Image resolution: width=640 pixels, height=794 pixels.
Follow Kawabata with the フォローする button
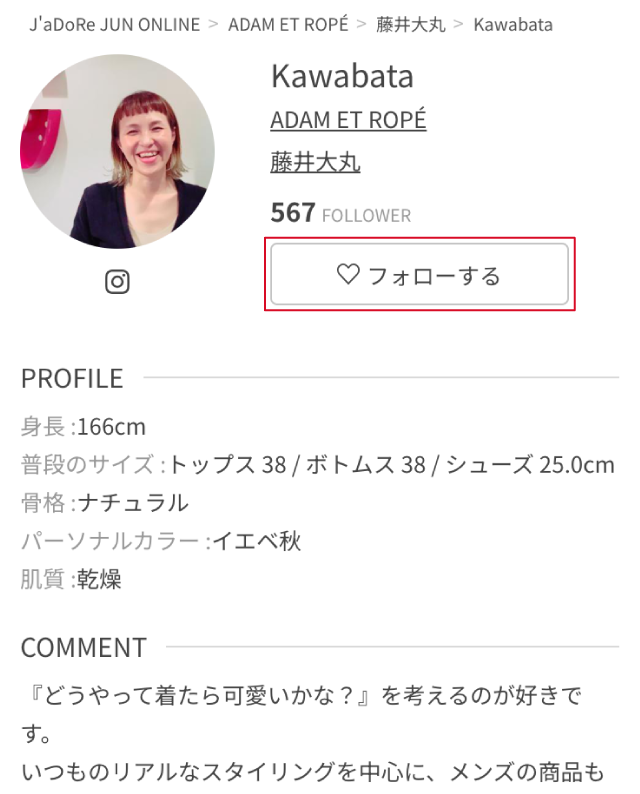(x=419, y=275)
